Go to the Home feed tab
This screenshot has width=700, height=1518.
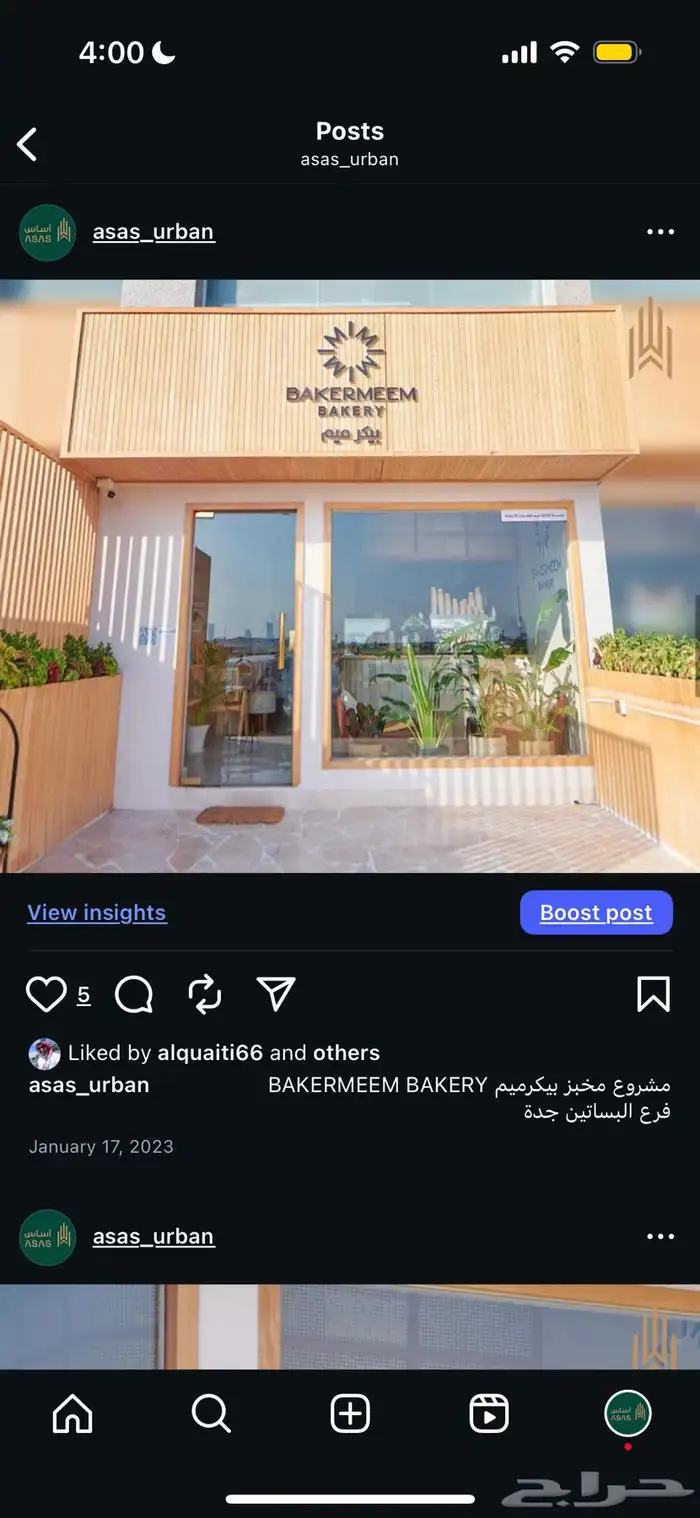tap(72, 1414)
